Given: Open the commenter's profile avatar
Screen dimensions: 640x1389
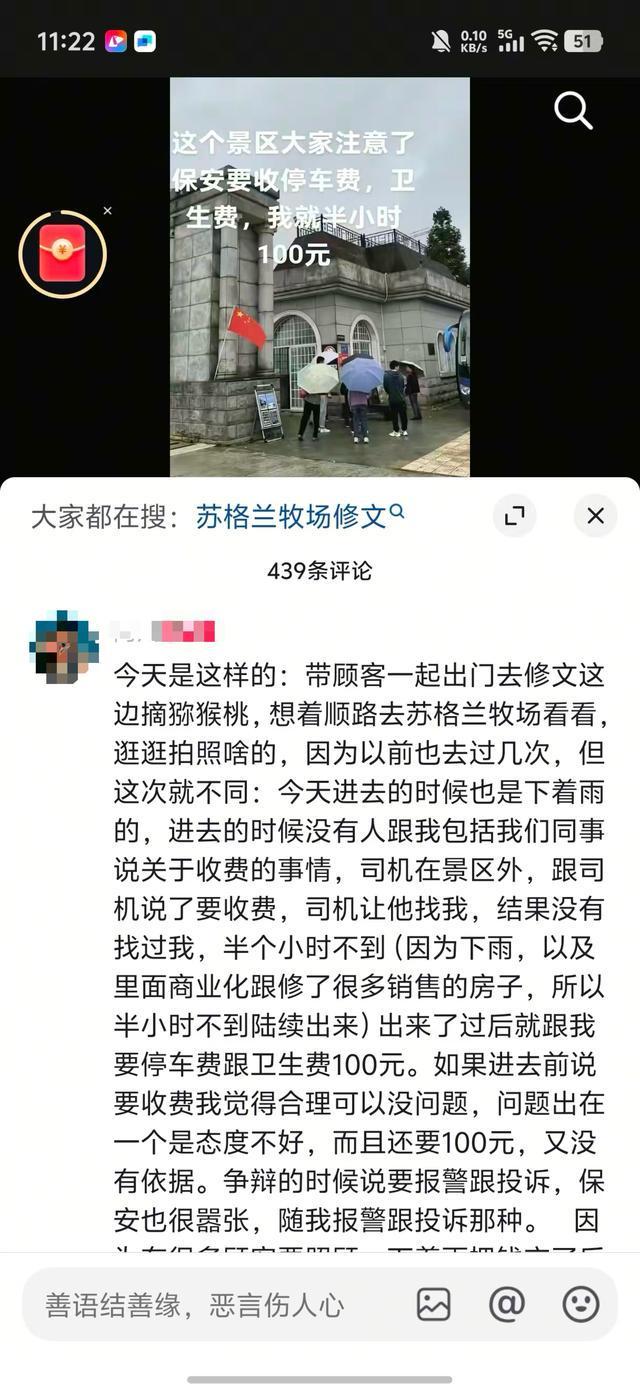Looking at the screenshot, I should pyautogui.click(x=64, y=645).
